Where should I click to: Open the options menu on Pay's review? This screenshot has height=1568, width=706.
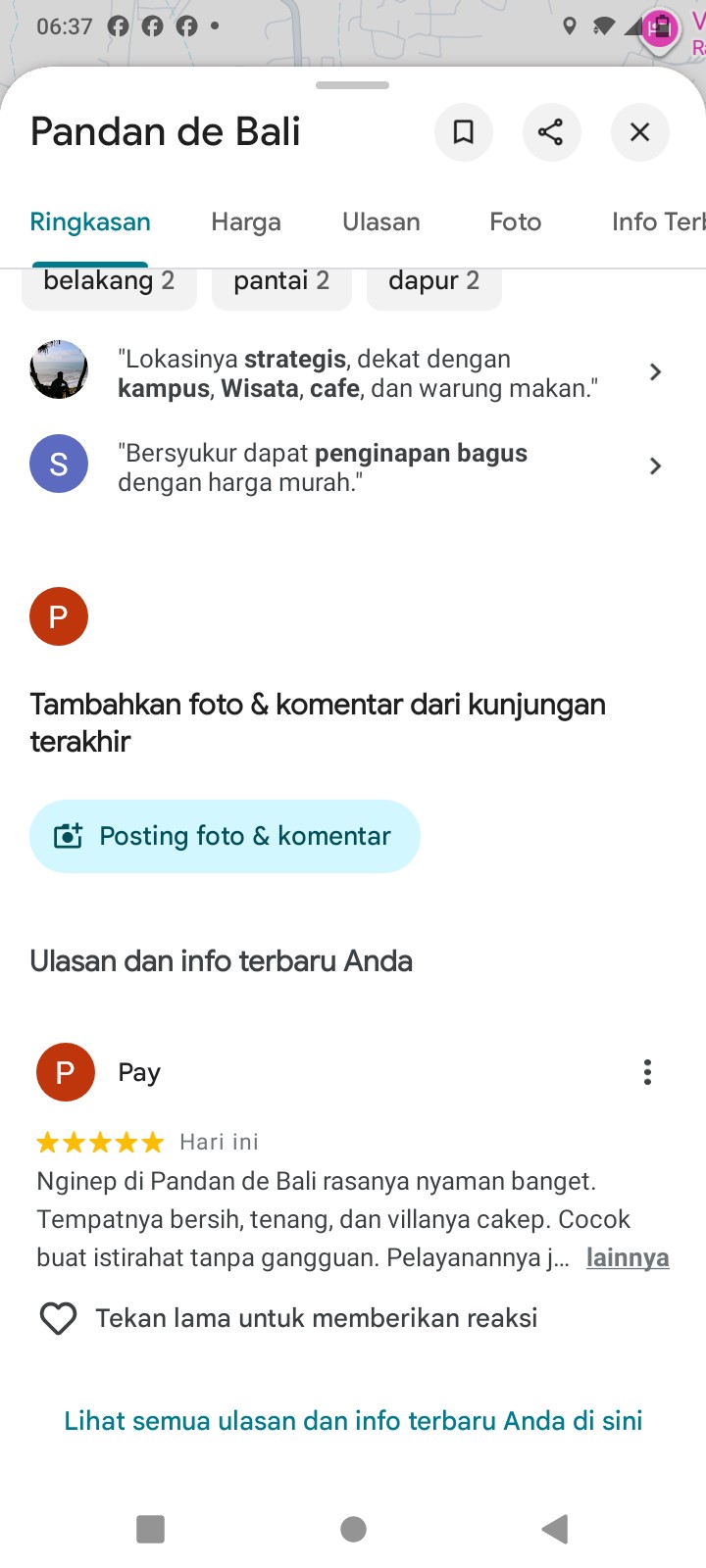point(647,1072)
